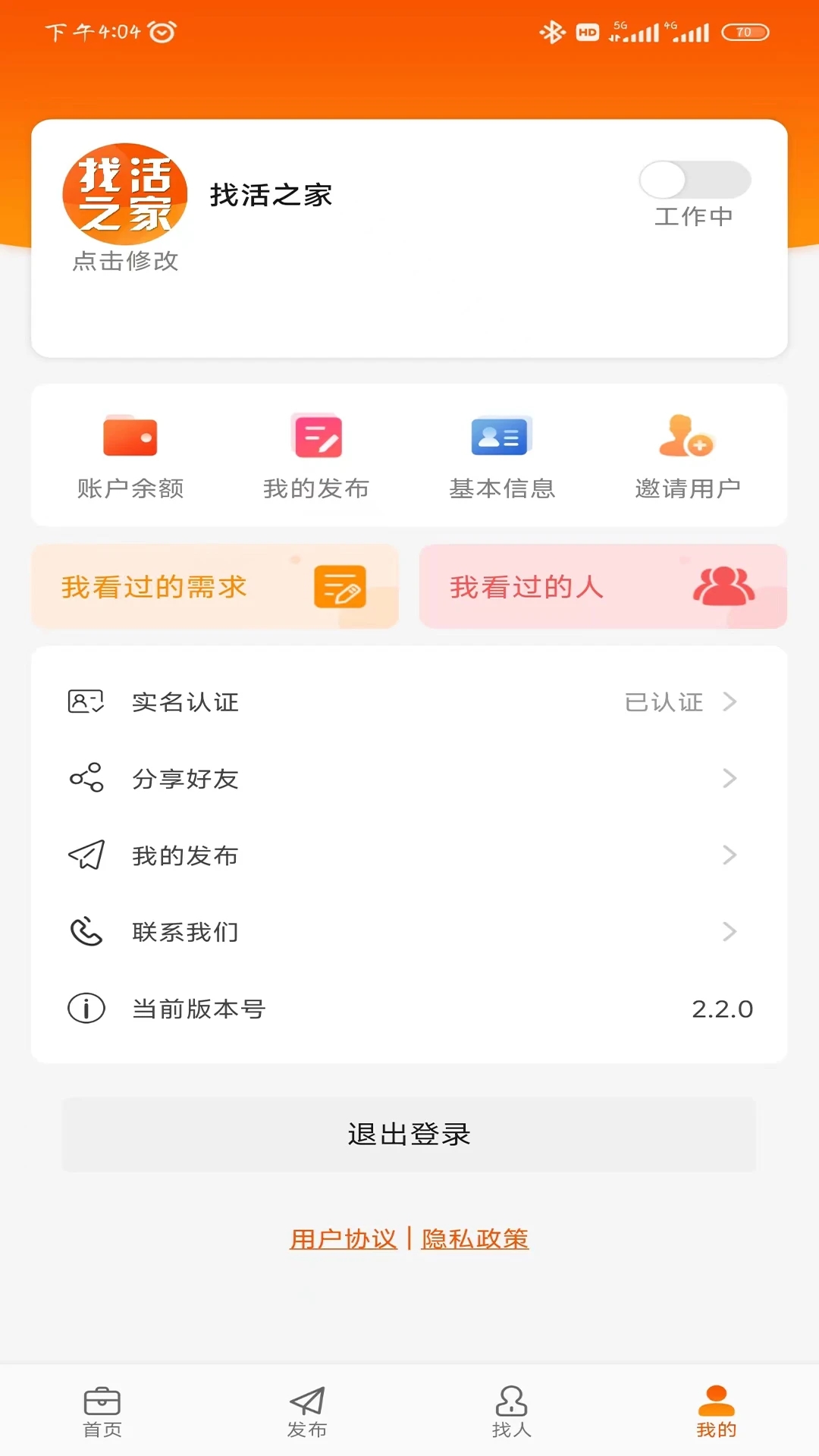This screenshot has width=819, height=1456.
Task: Tap the 实名认证 badge icon
Action: pyautogui.click(x=84, y=702)
